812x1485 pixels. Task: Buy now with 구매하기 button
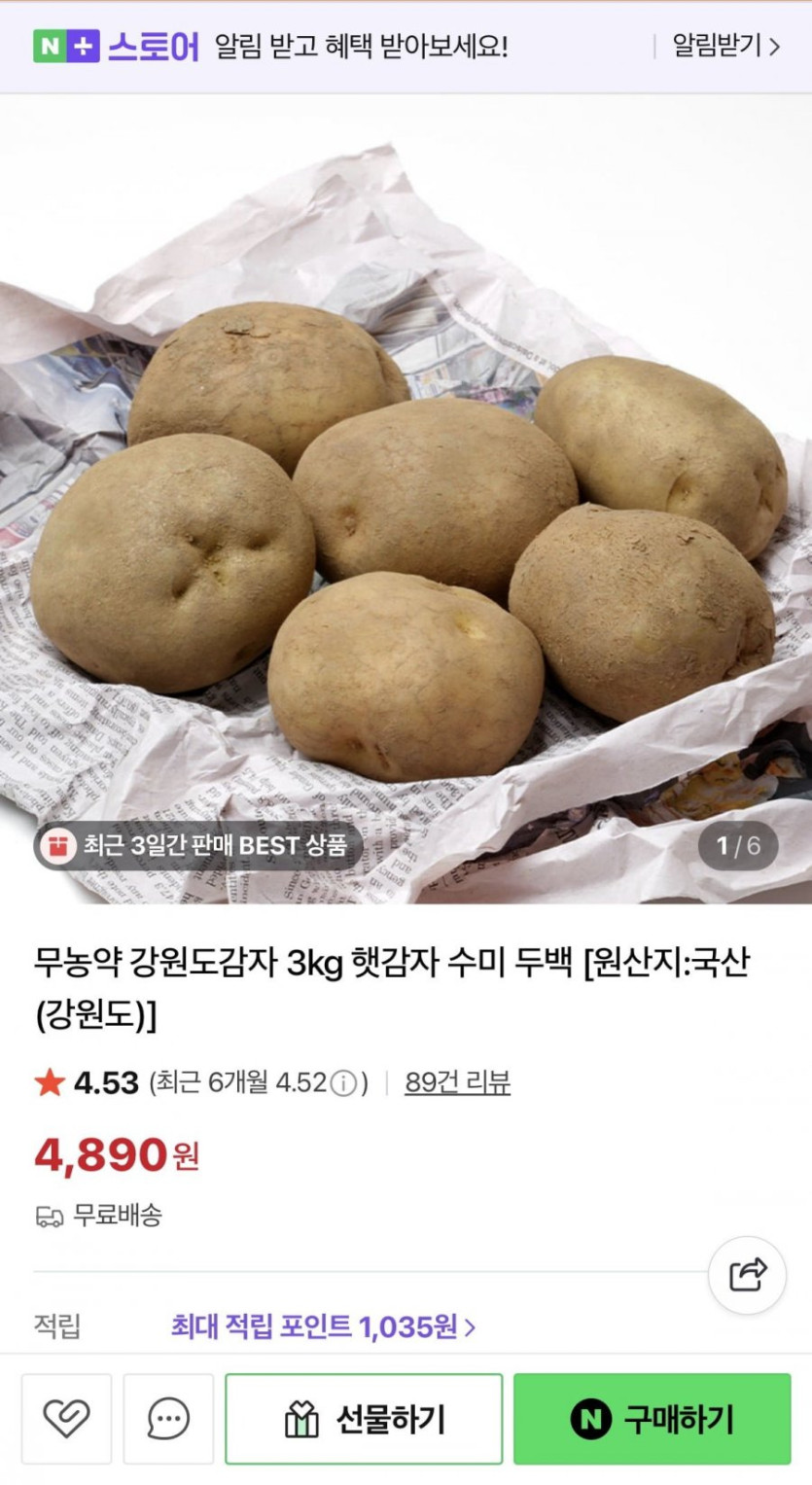[652, 1419]
